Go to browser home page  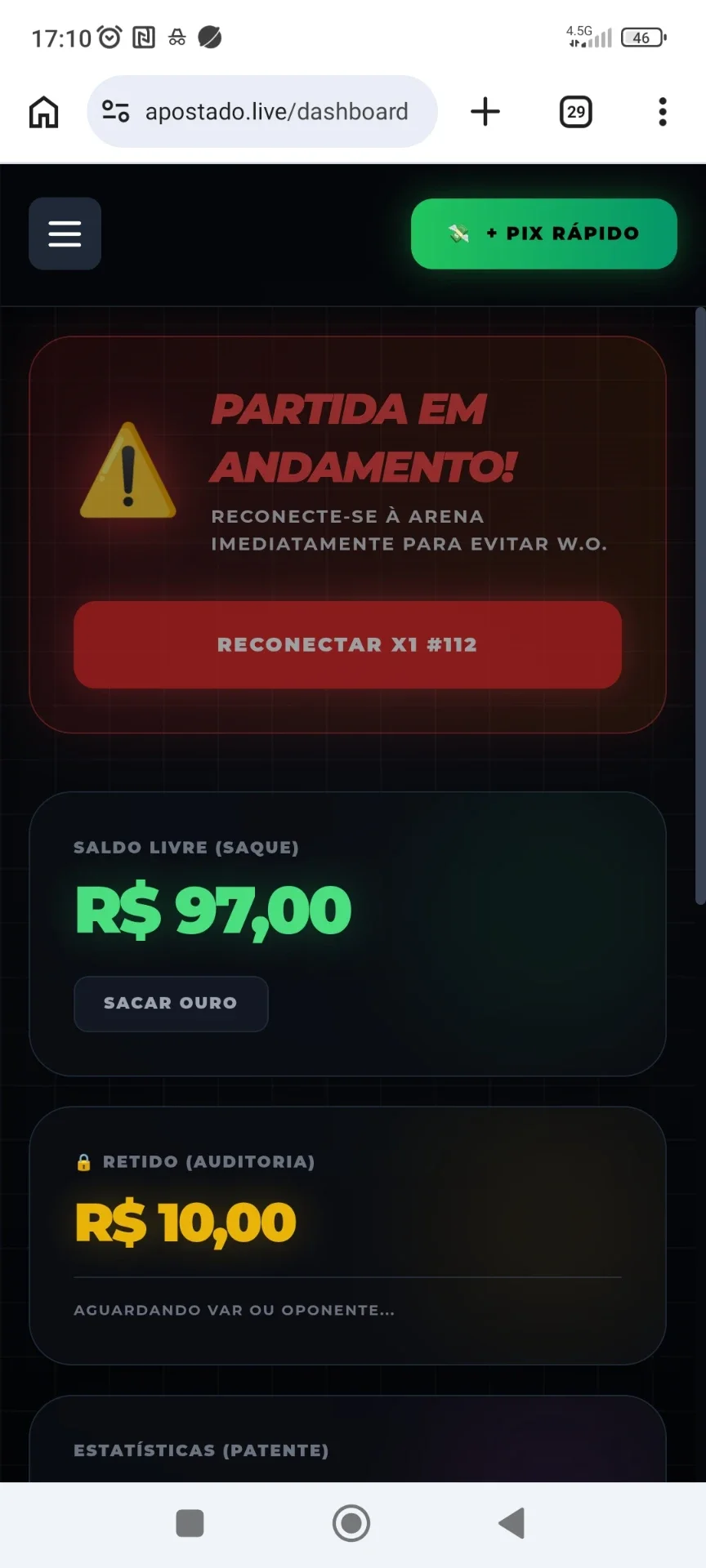[44, 112]
